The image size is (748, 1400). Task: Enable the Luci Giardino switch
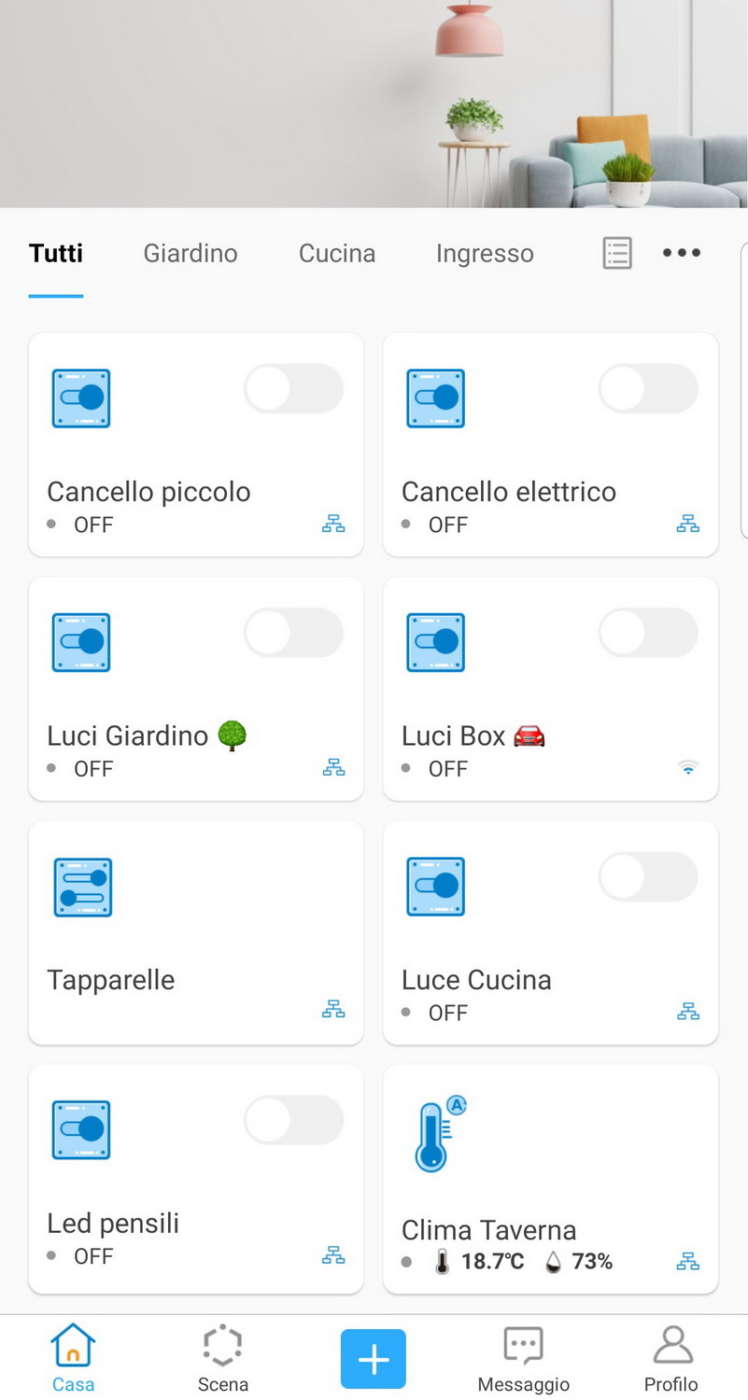click(x=293, y=633)
